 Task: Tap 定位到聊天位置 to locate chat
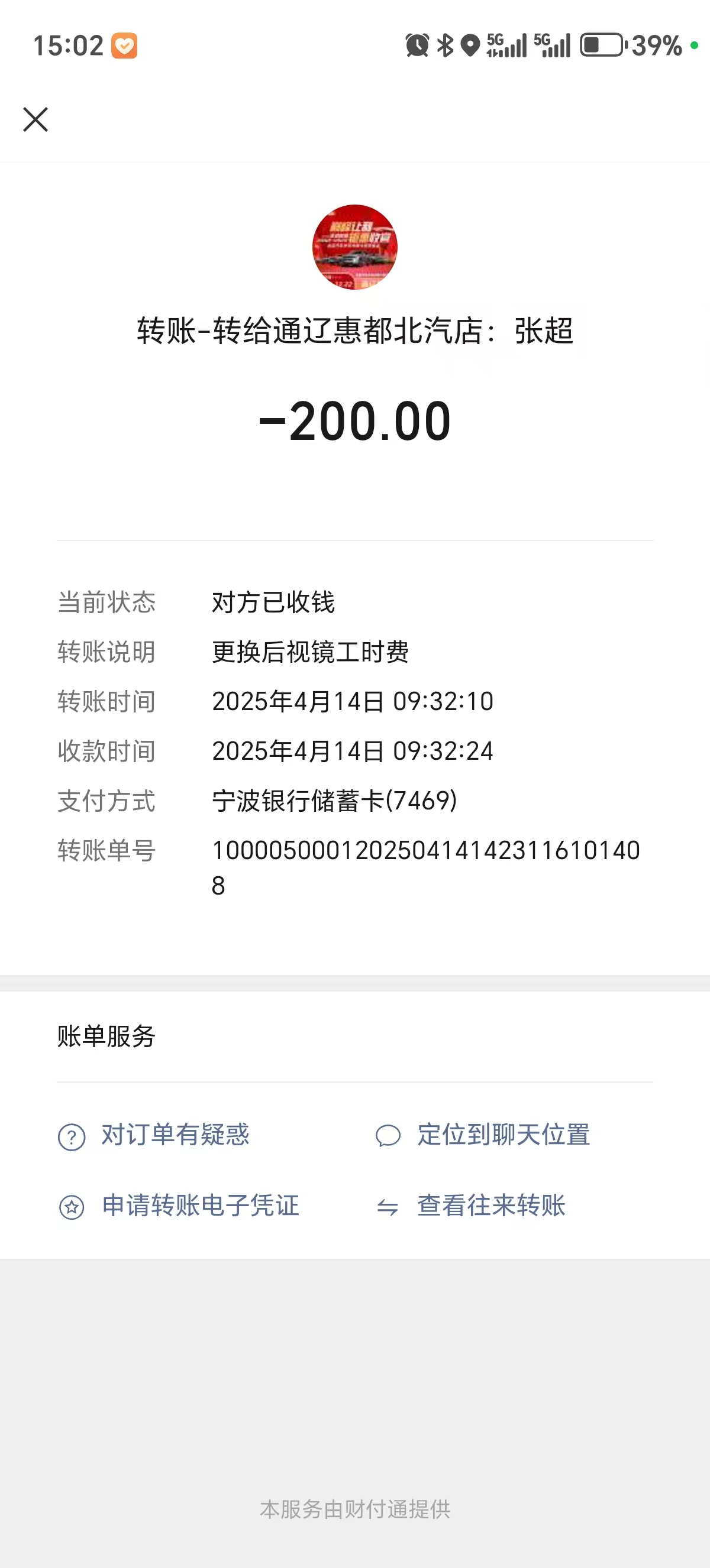pos(482,1135)
